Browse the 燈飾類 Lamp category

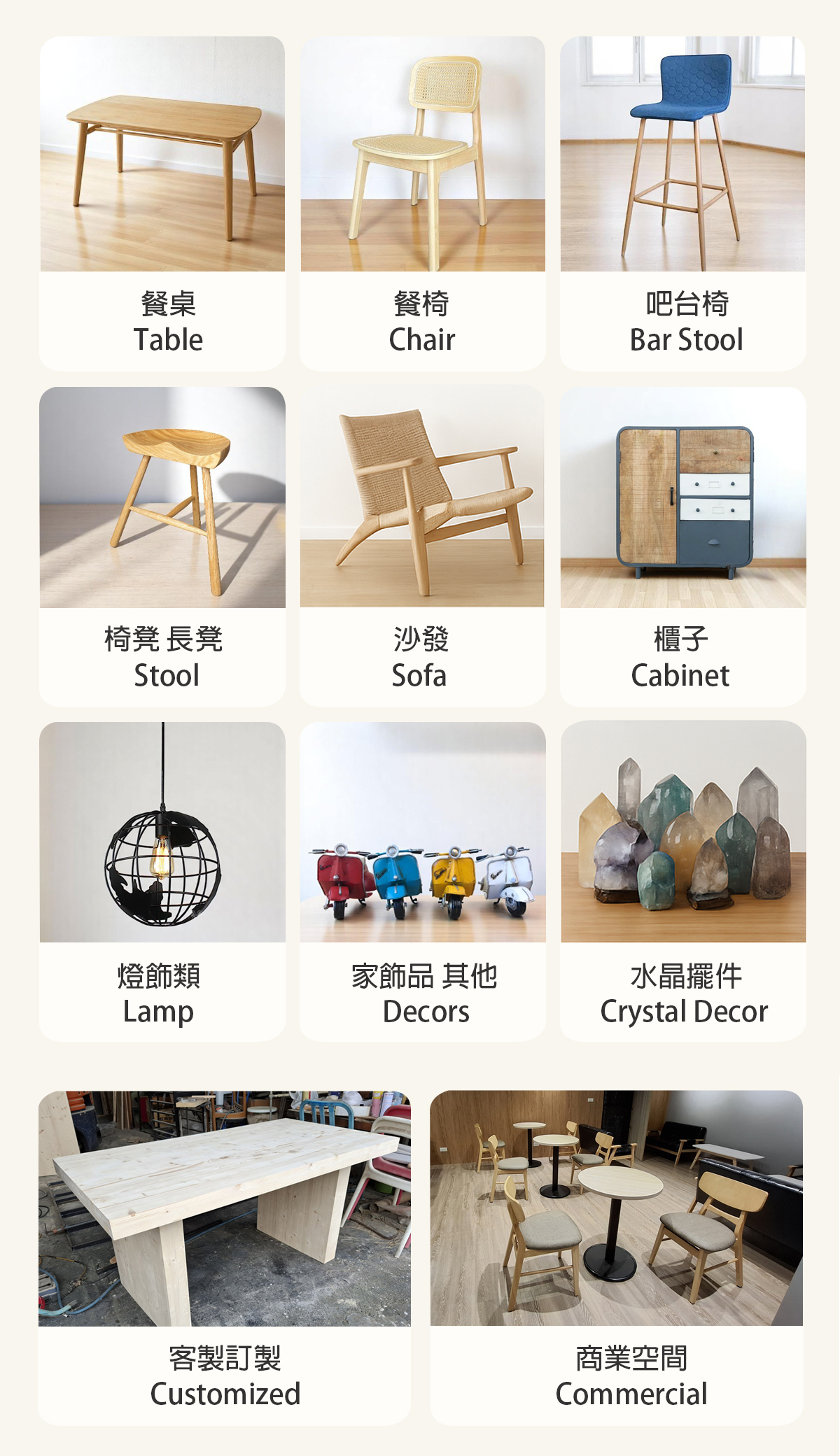[x=162, y=882]
